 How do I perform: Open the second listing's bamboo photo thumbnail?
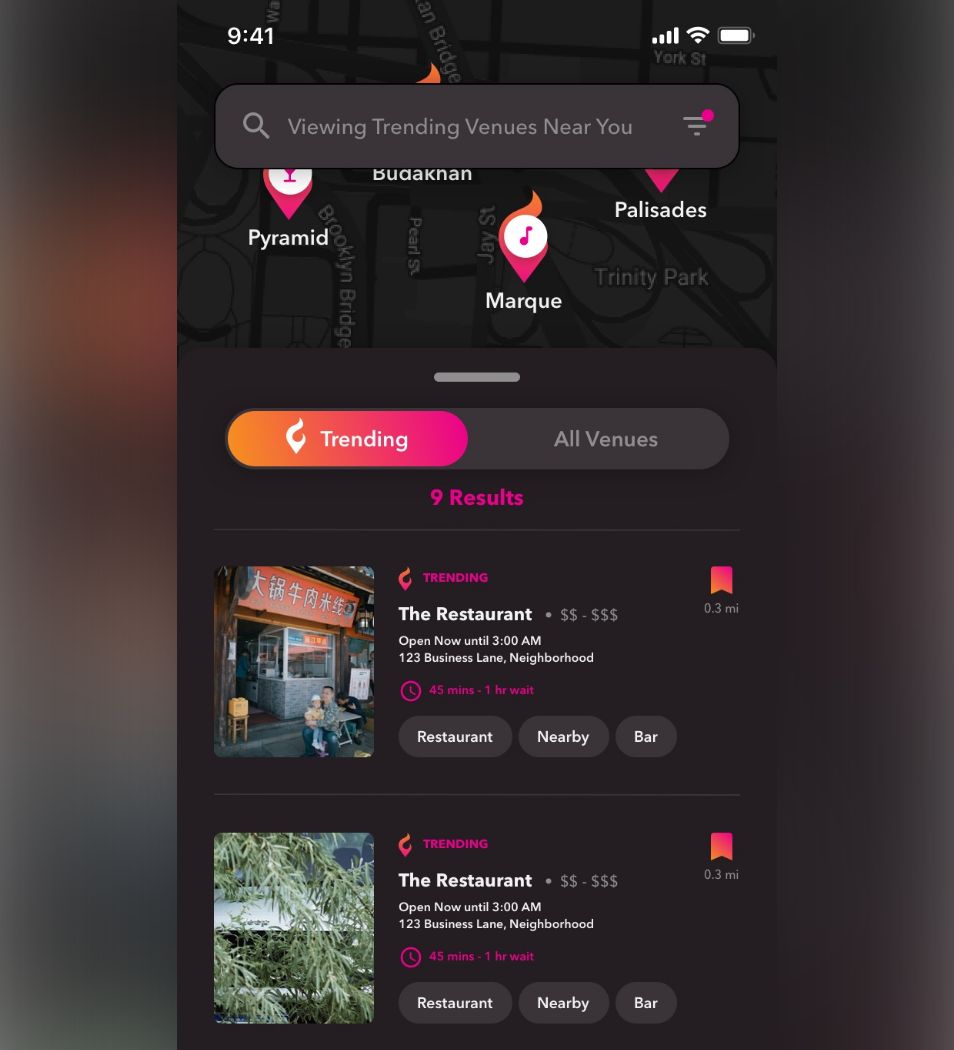294,928
